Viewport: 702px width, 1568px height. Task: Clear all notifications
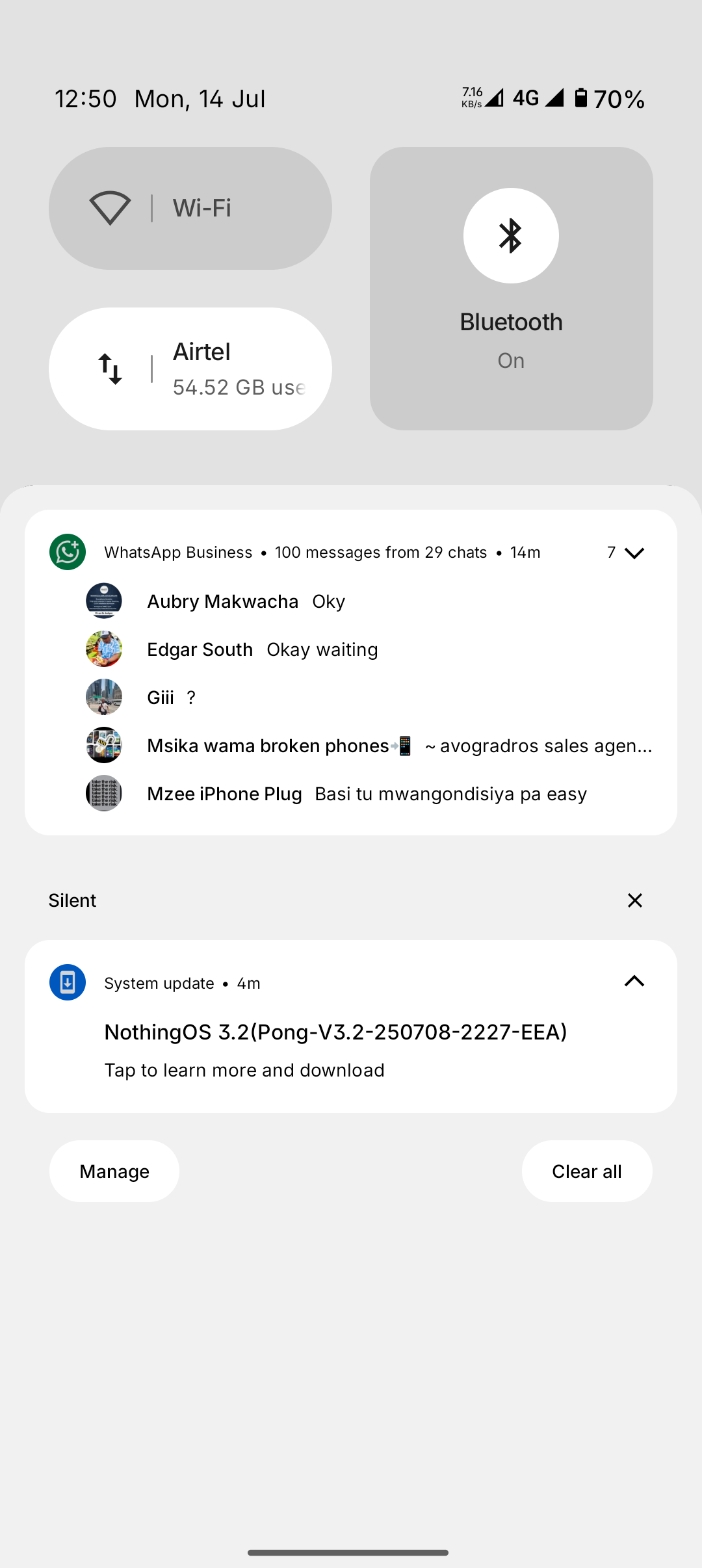click(x=586, y=1171)
